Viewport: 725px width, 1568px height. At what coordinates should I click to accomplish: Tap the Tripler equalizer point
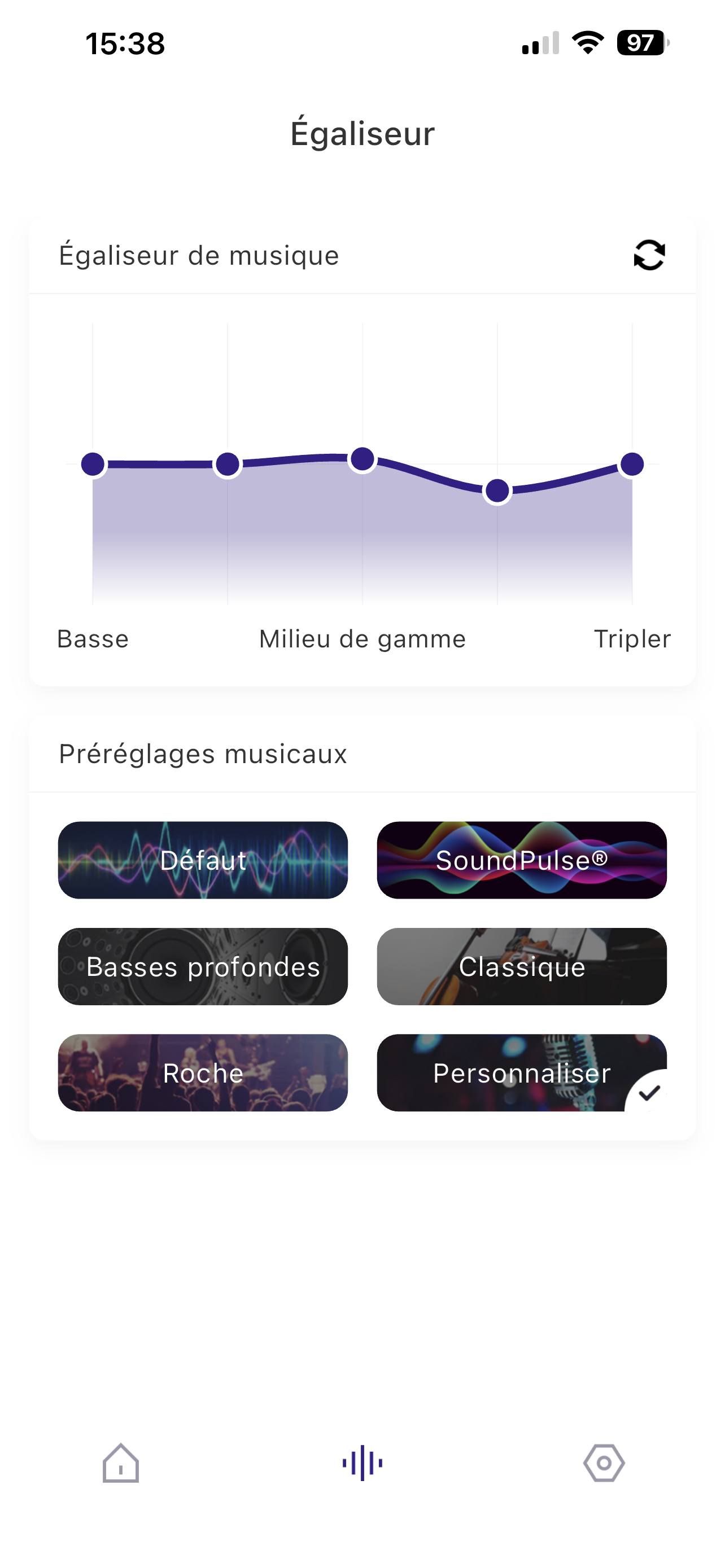632,465
